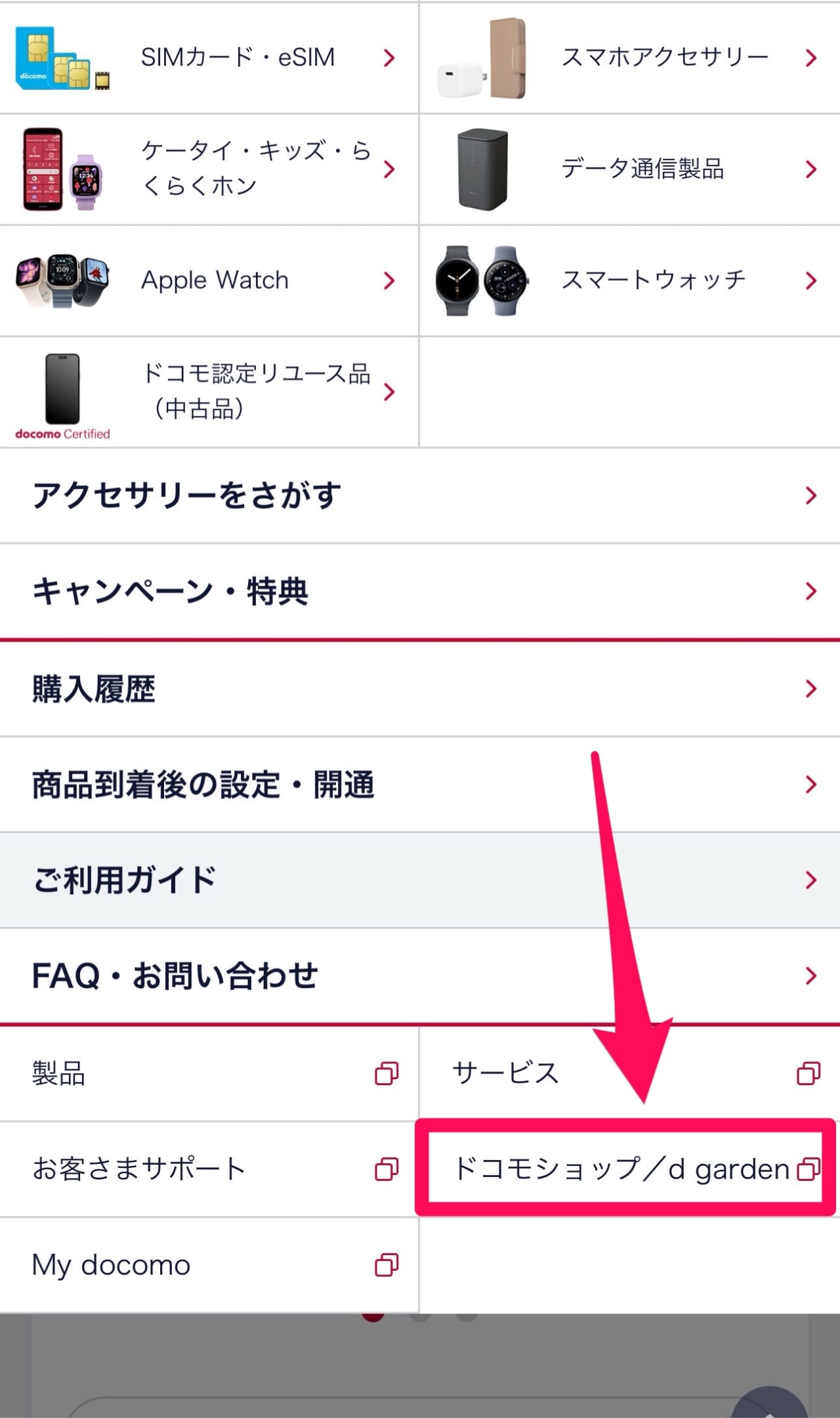Open the 製品 external link
Viewport: 840px width, 1418px height.
[209, 1074]
